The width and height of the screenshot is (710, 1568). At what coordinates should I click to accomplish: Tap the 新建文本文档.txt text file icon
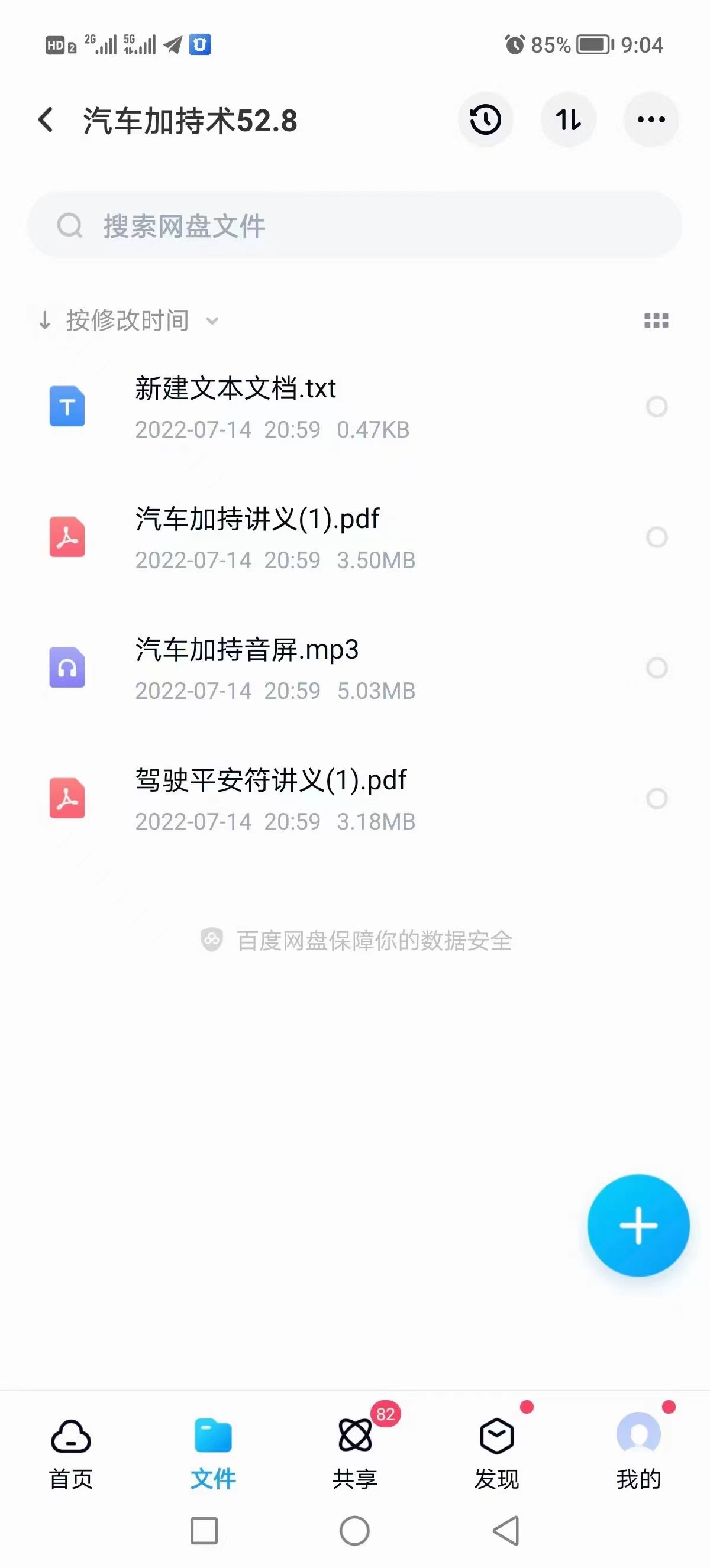click(67, 407)
